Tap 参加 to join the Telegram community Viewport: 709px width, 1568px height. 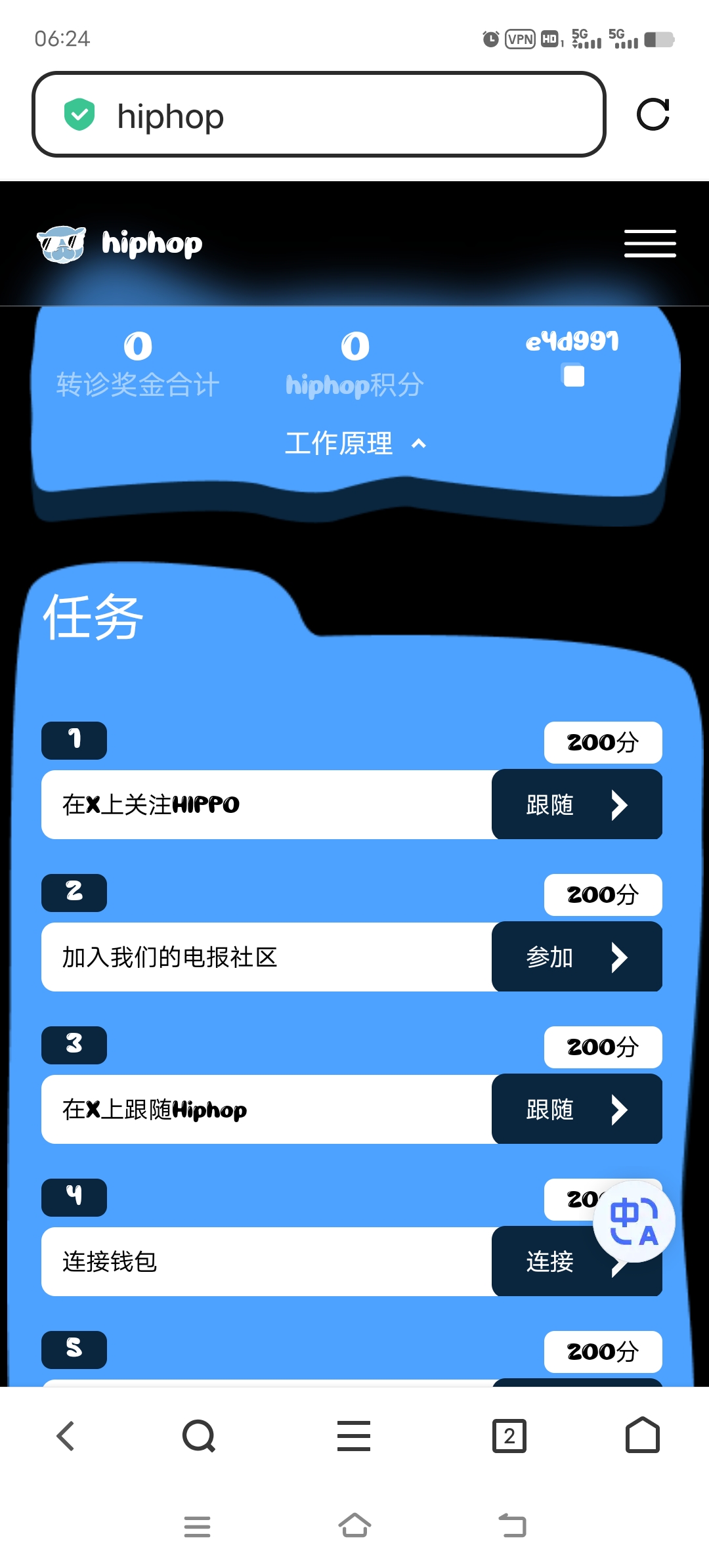[577, 957]
